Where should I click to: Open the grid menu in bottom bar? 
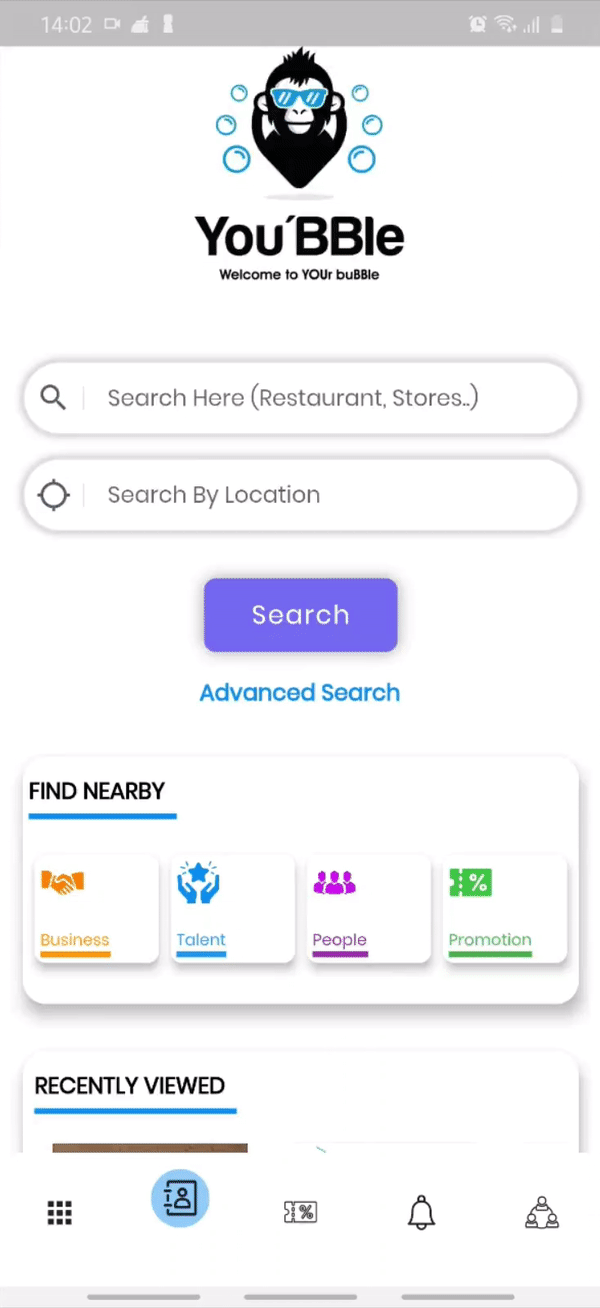tap(60, 1214)
